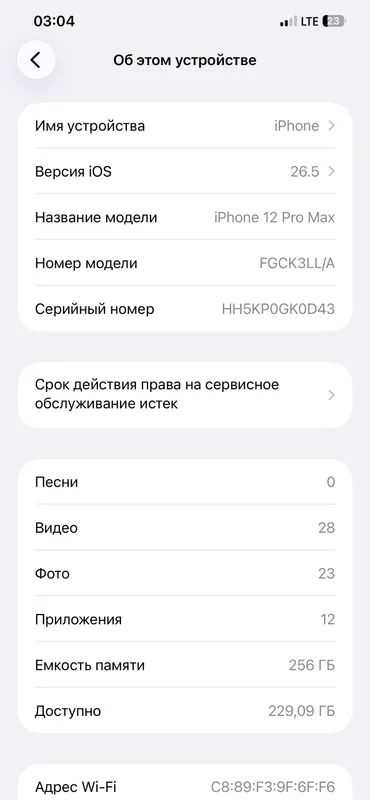370x800 pixels.
Task: Open the Имя устройства row
Action: (x=185, y=126)
